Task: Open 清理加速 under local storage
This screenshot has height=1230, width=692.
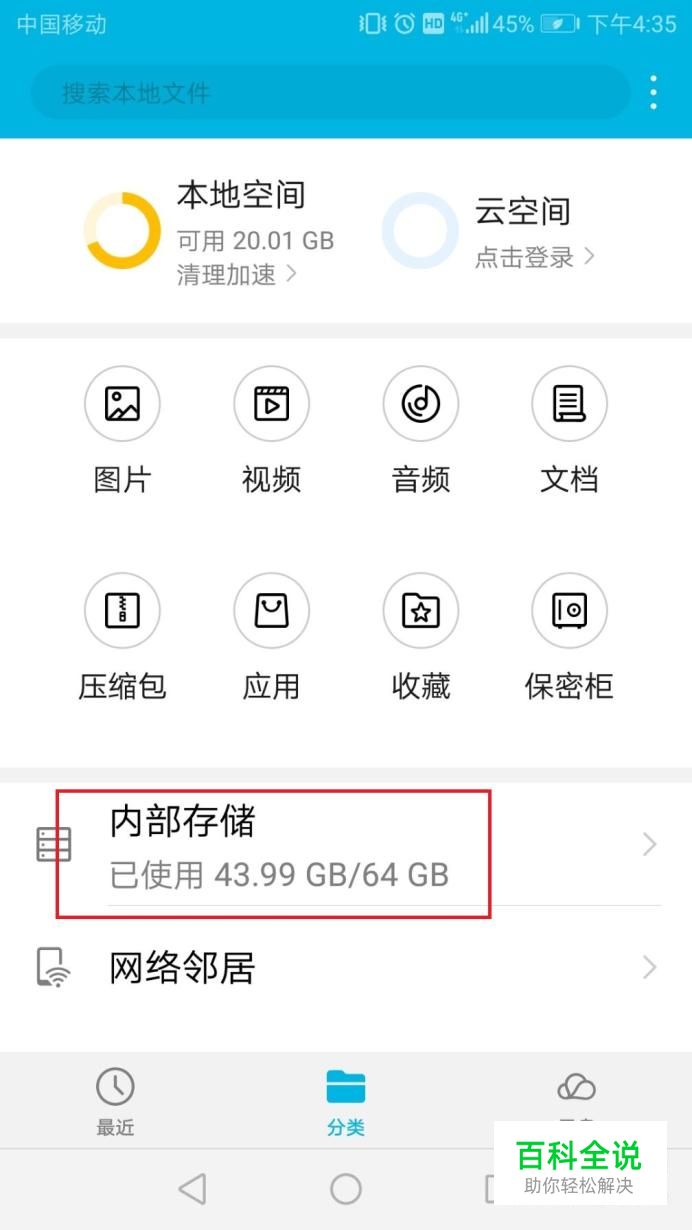Action: coord(236,274)
